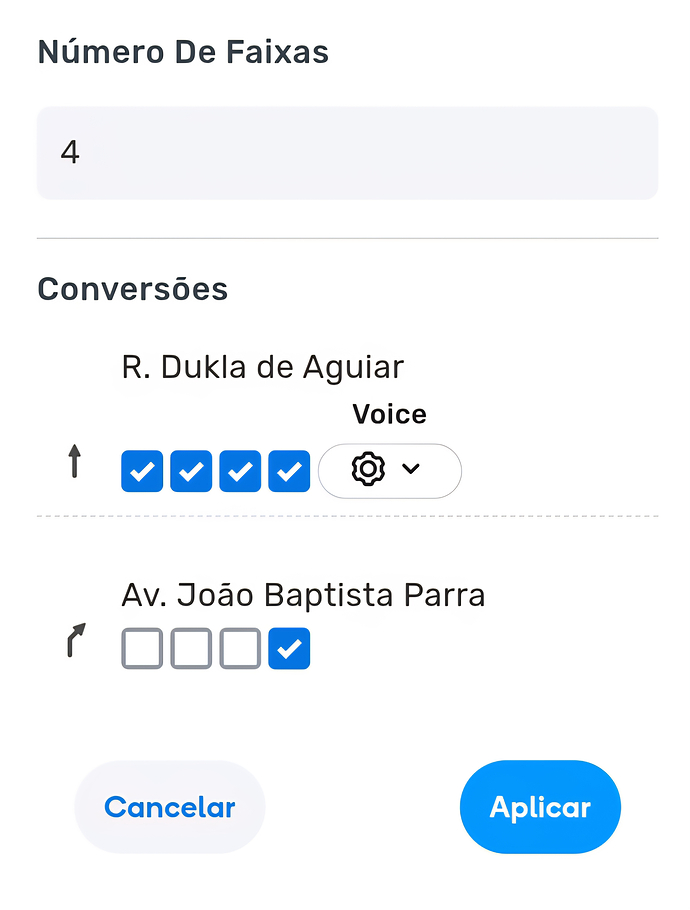Uncheck second lane for R. Dukla de Aguiar
Screen dimensions: 690x910
191,471
